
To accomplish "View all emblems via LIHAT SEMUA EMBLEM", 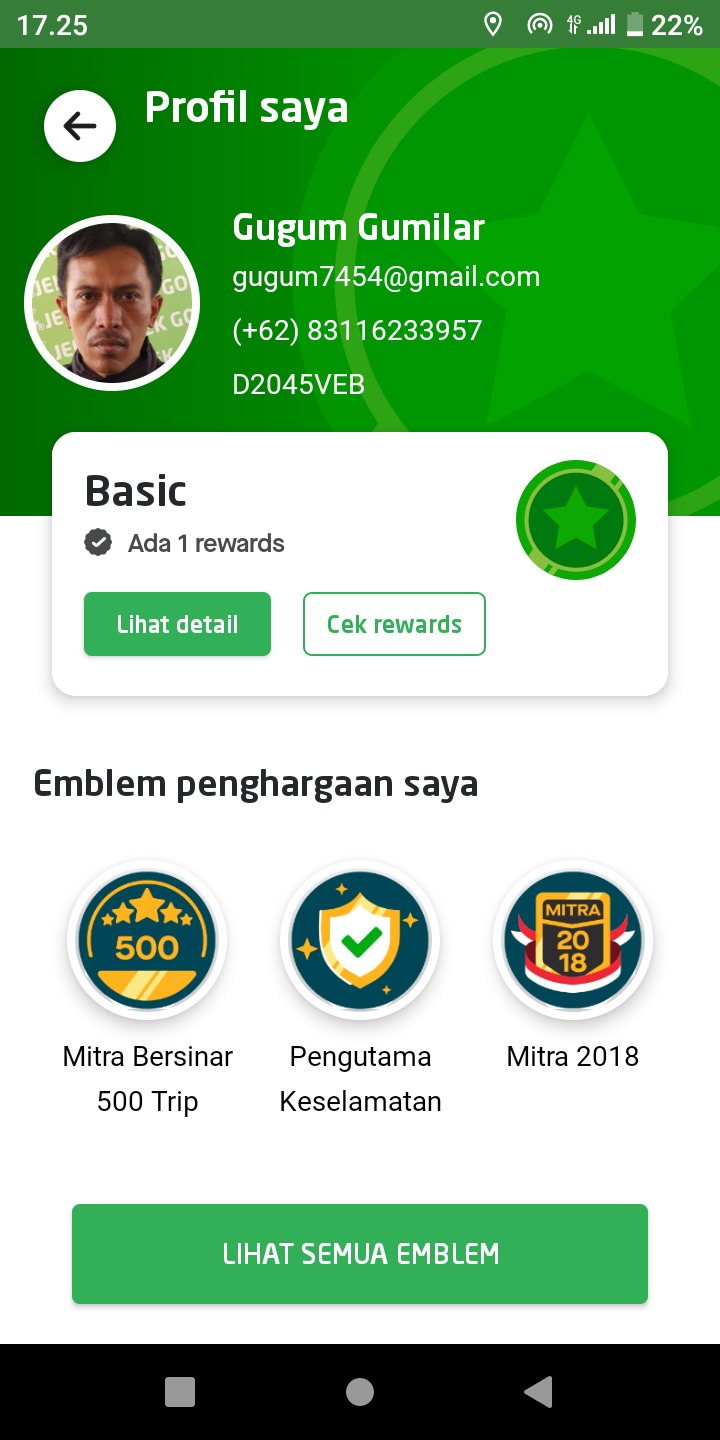I will coord(360,1254).
